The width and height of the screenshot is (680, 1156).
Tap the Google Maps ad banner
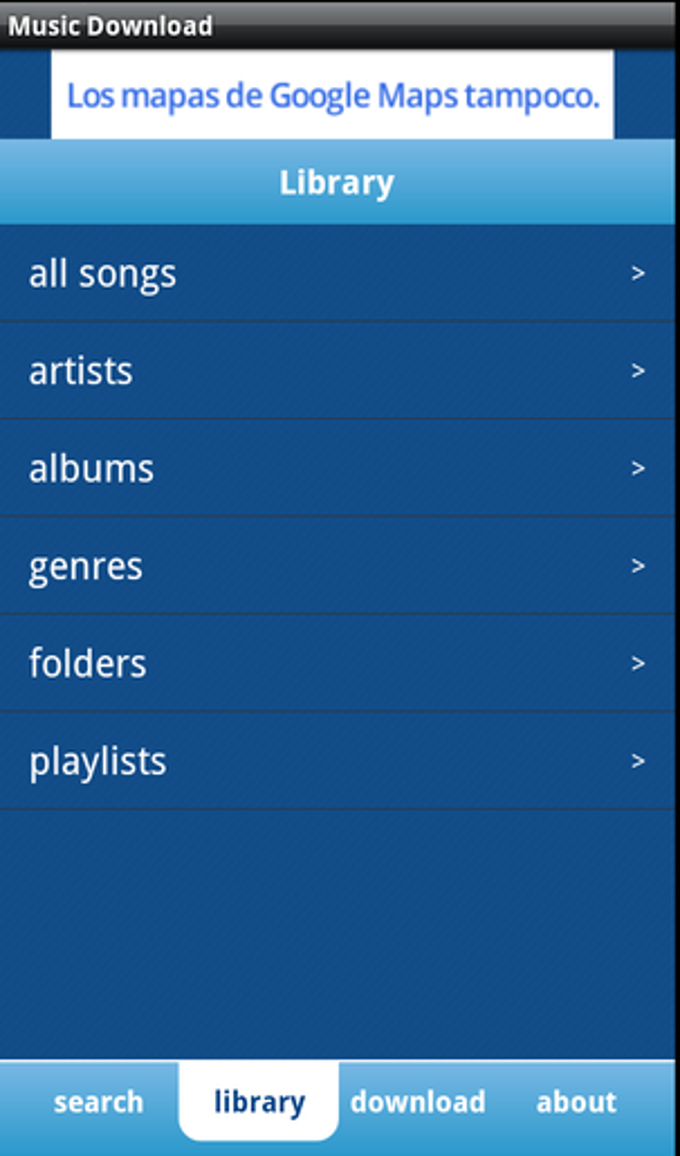pos(333,96)
